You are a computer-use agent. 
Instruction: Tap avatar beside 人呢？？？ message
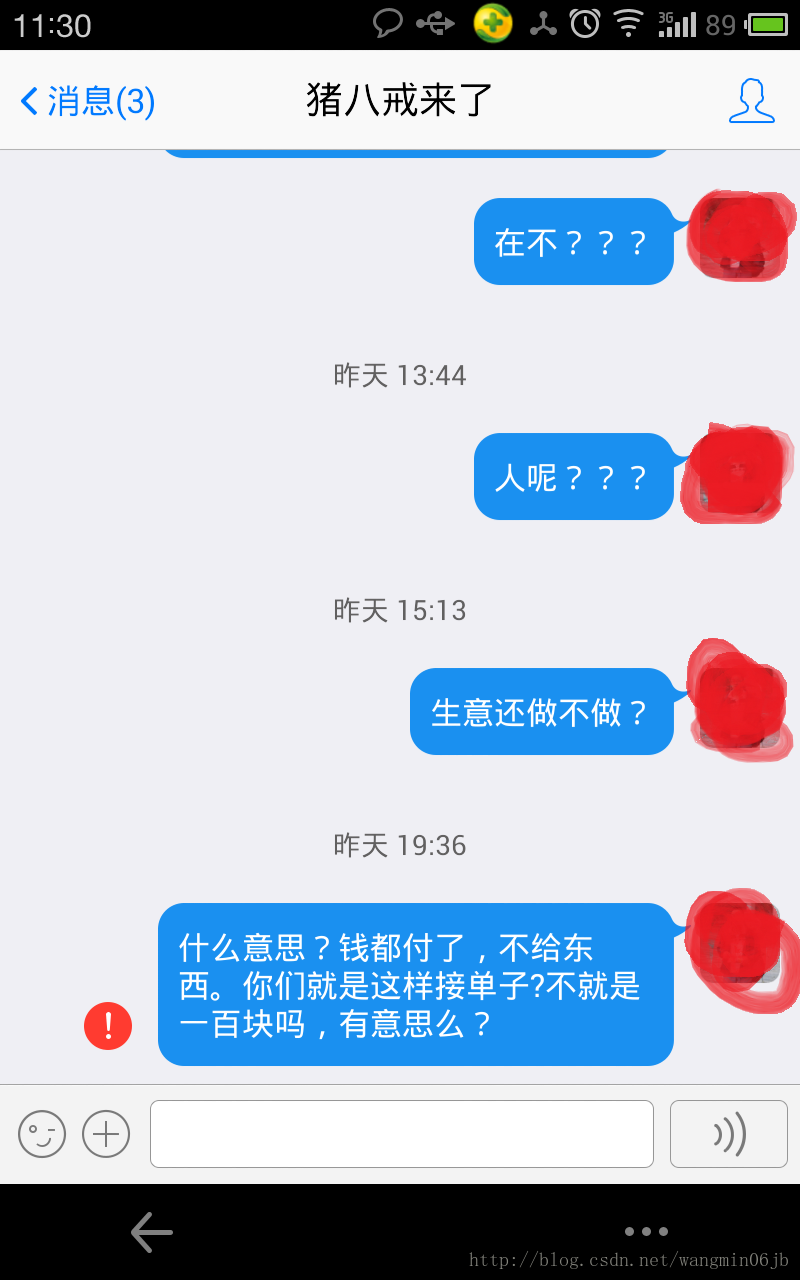point(738,474)
